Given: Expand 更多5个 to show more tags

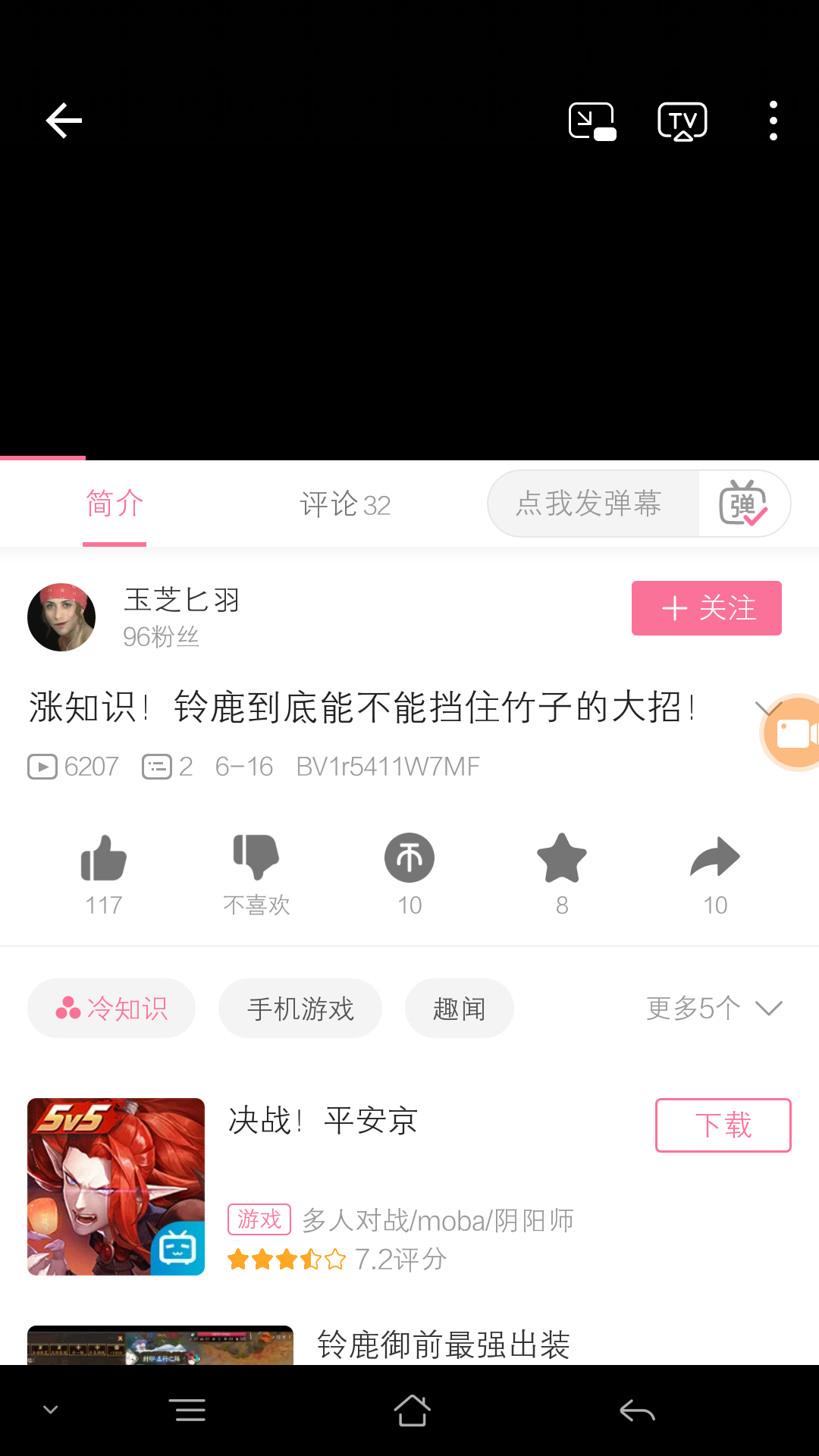Looking at the screenshot, I should click(712, 1008).
